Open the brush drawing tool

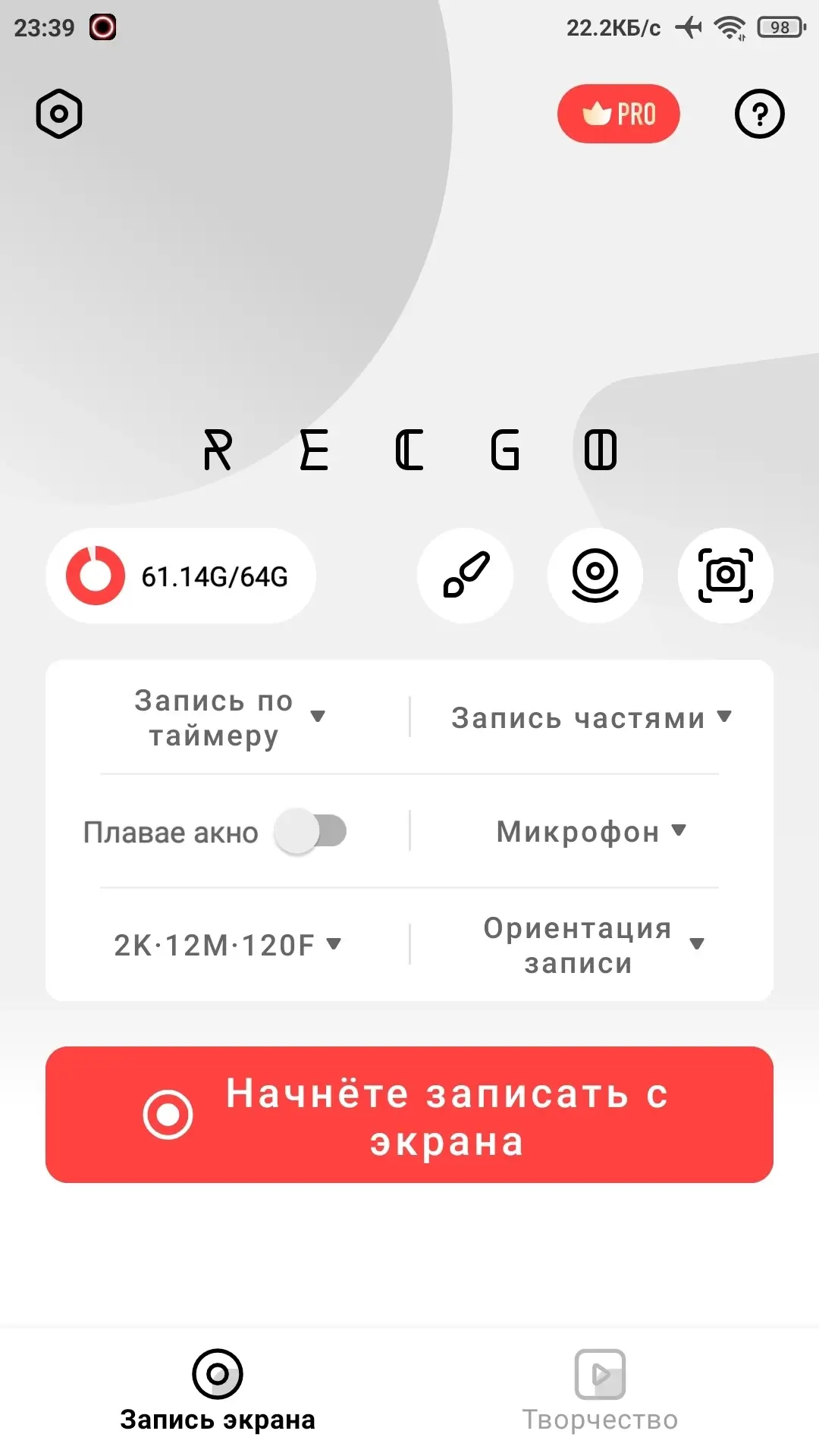point(465,576)
